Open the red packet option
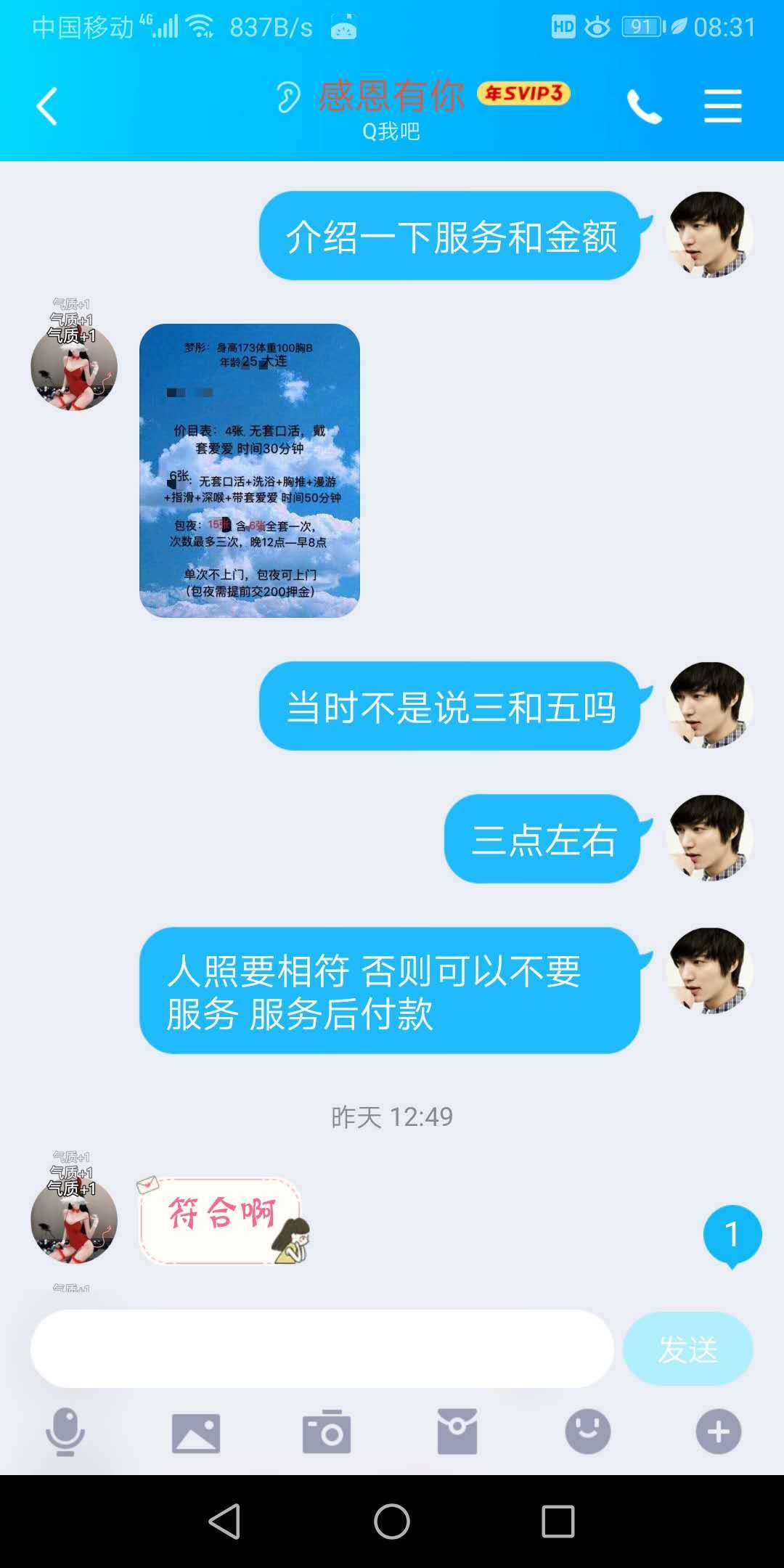Screen dimensions: 784x1568 (x=457, y=1432)
